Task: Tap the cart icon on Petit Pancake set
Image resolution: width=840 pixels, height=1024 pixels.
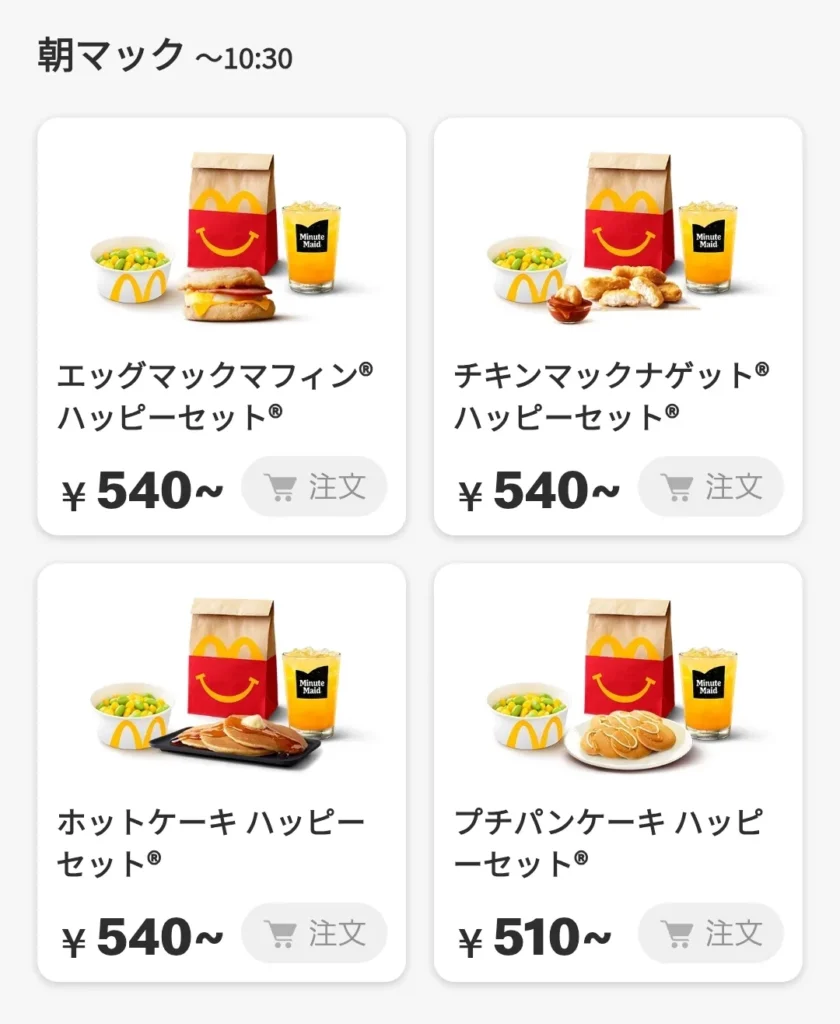Action: [x=710, y=932]
